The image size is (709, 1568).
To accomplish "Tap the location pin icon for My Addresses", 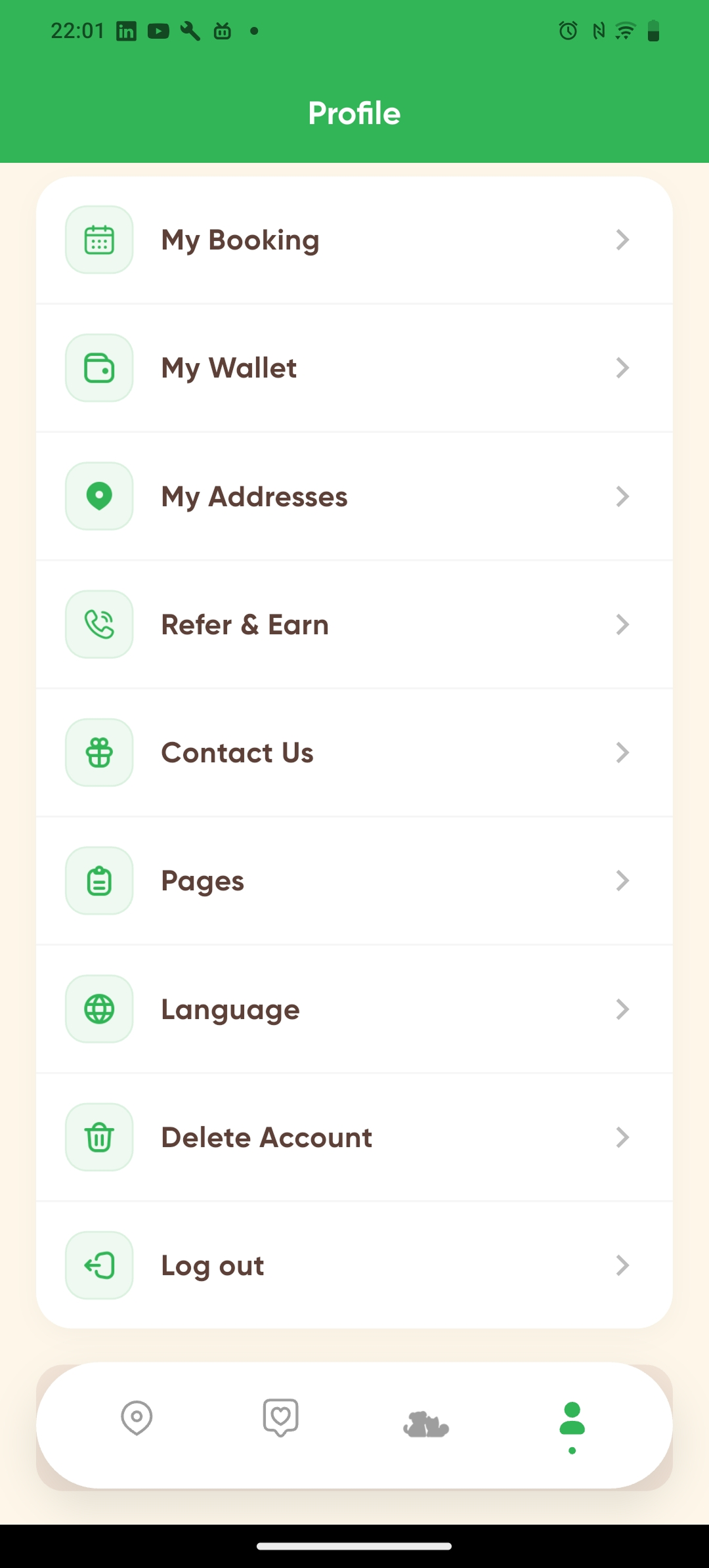I will tap(98, 496).
